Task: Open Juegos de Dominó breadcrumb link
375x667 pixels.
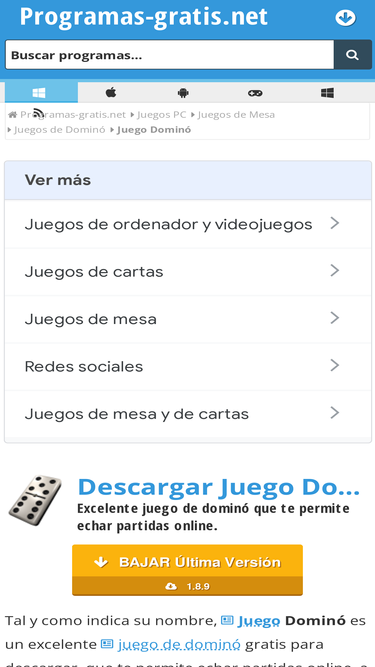Action: (60, 130)
